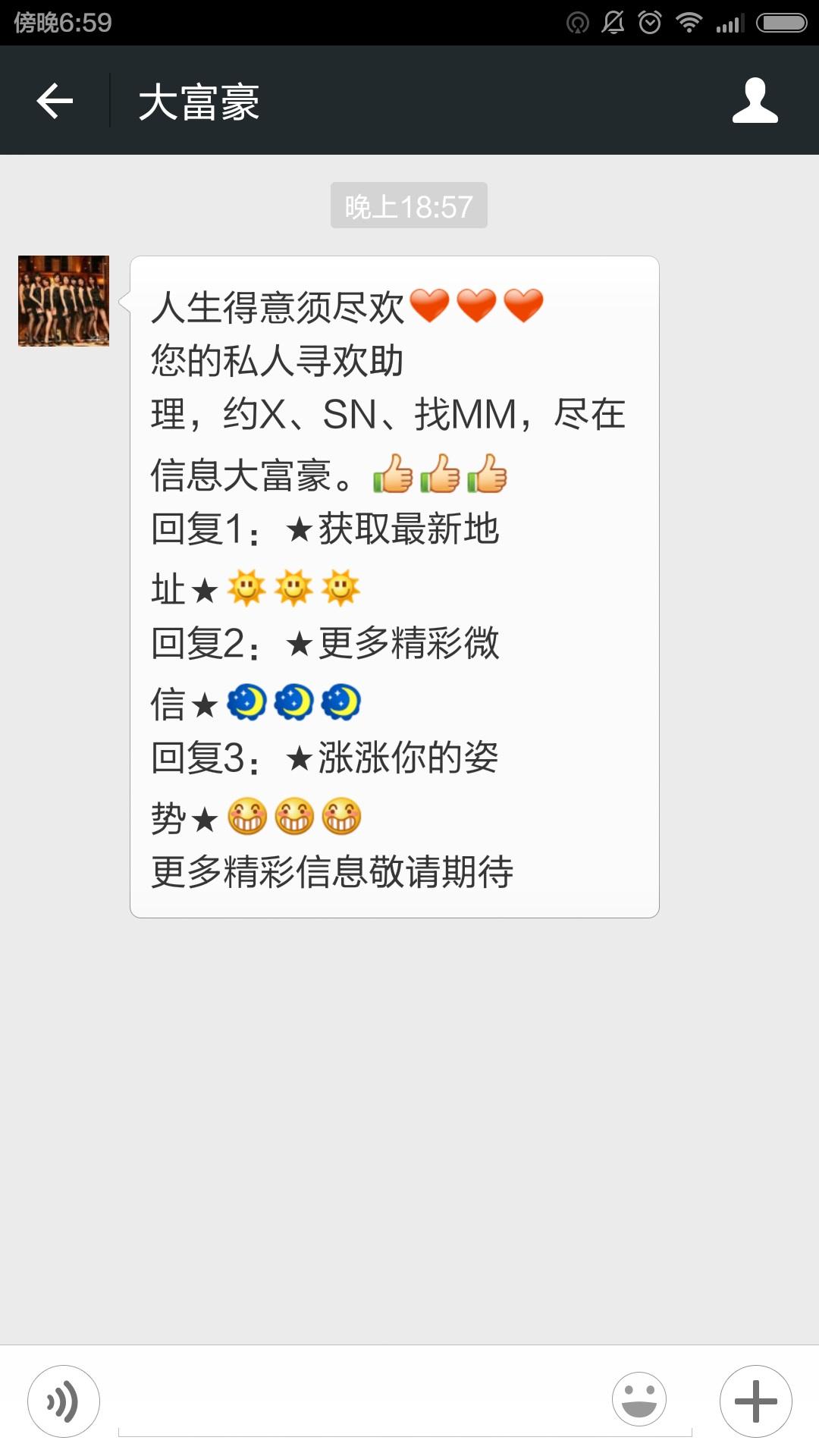
Task: Open the plus attachment menu
Action: (x=755, y=1401)
